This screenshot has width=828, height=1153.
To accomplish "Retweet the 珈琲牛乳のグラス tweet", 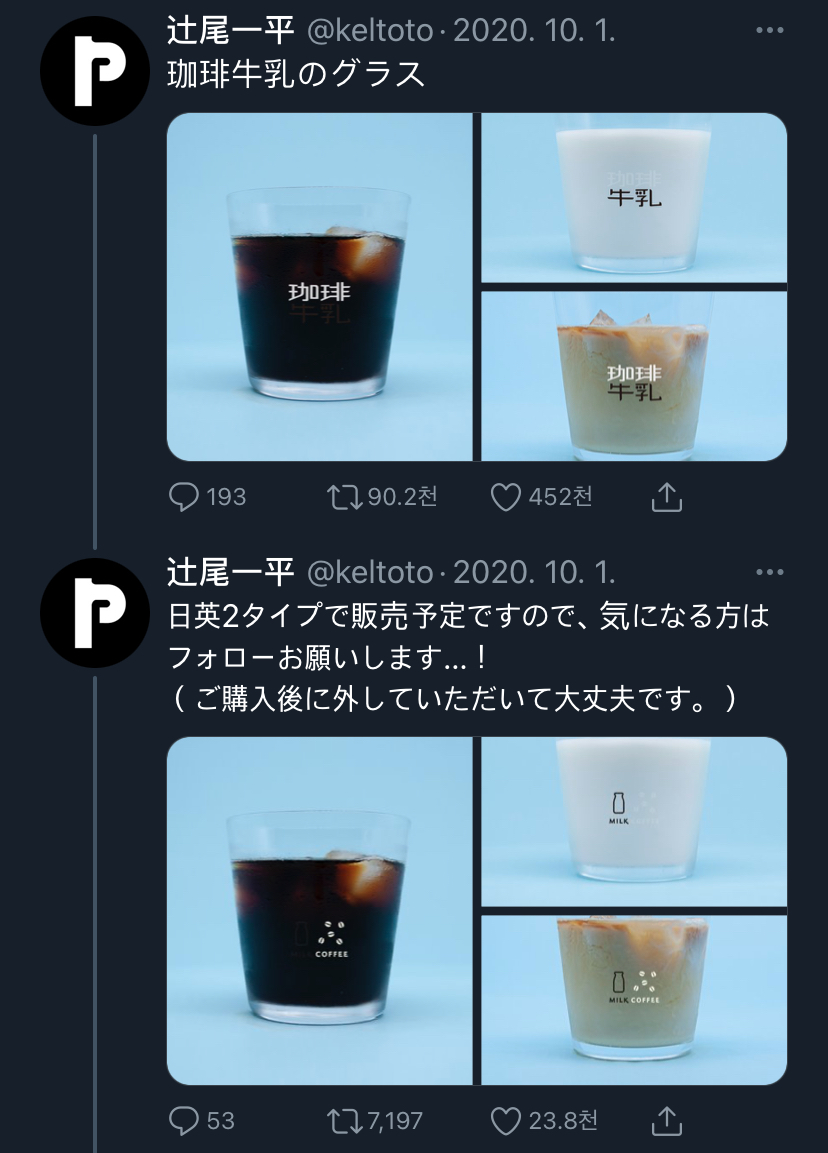I will (x=343, y=496).
